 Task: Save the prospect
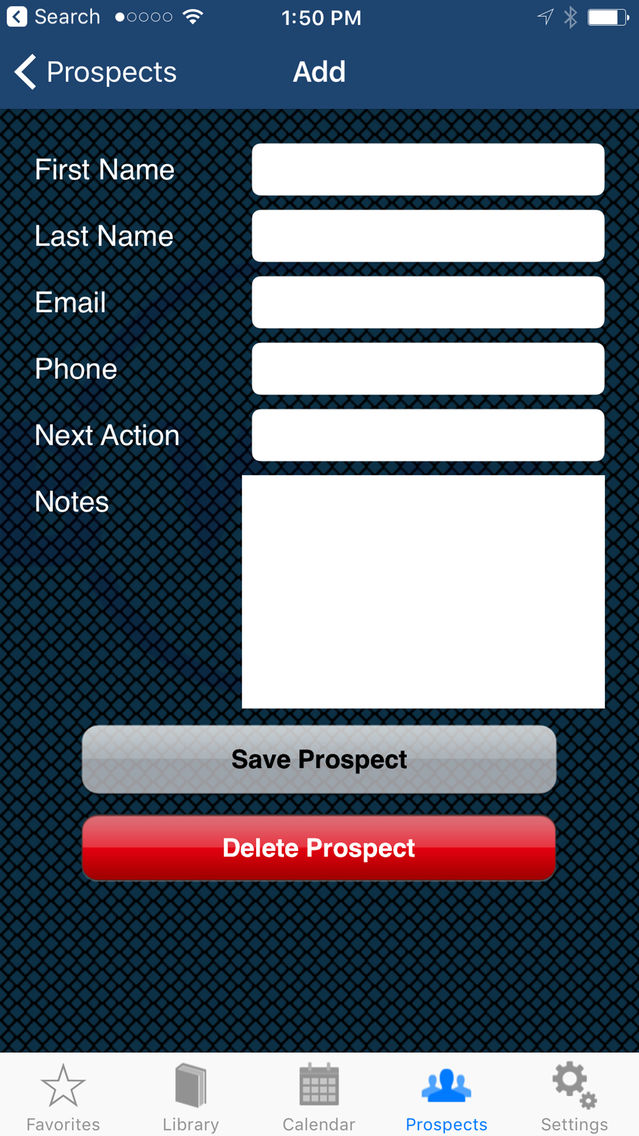[319, 759]
